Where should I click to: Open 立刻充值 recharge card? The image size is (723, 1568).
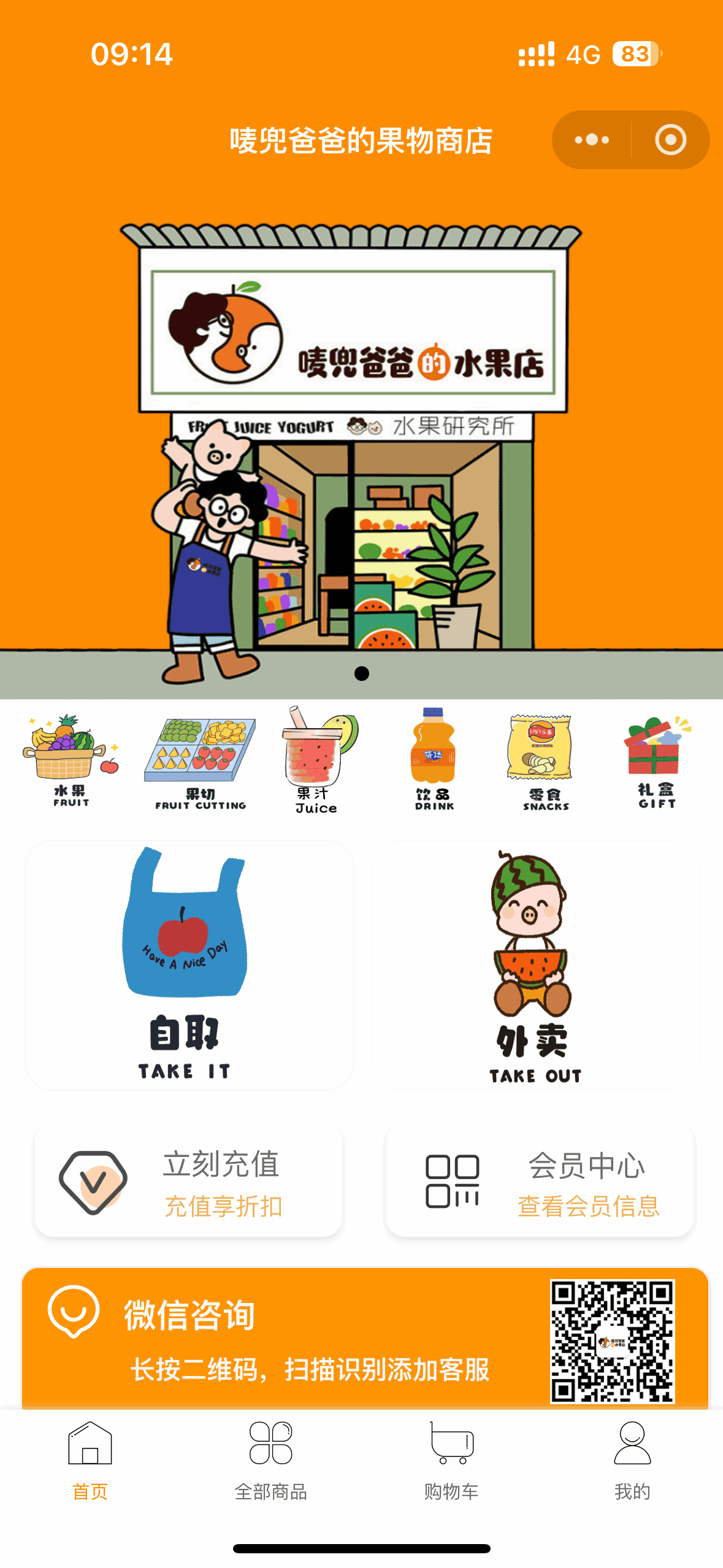point(189,1182)
